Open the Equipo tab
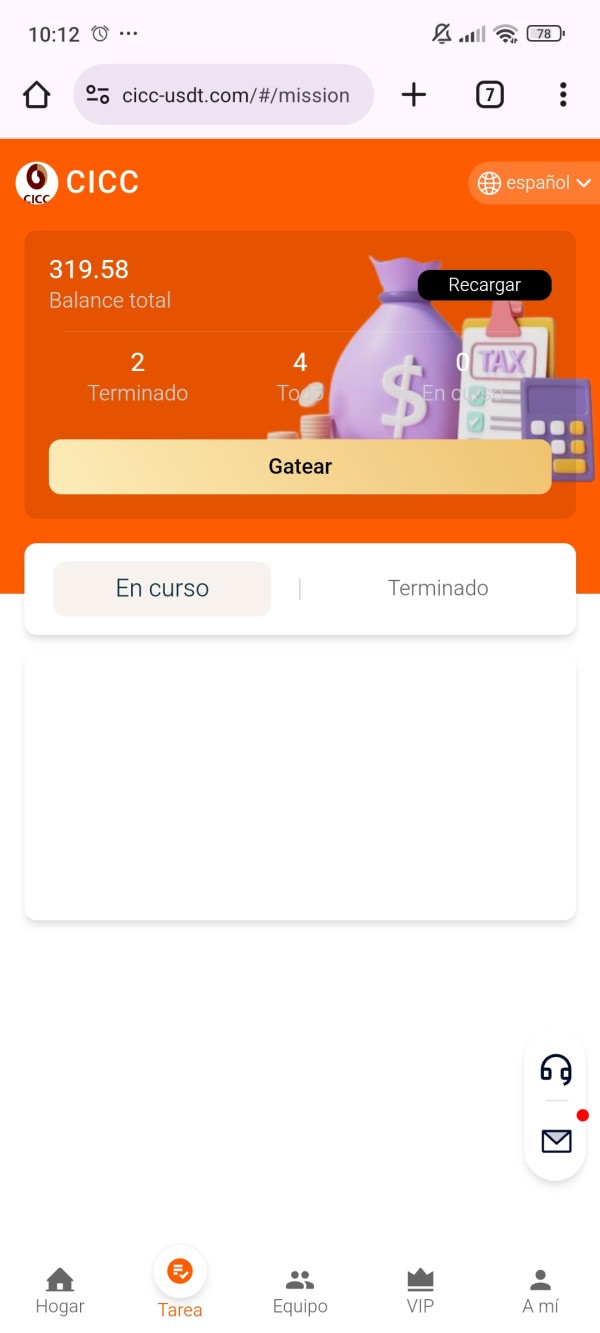Image resolution: width=600 pixels, height=1333 pixels. [300, 1291]
